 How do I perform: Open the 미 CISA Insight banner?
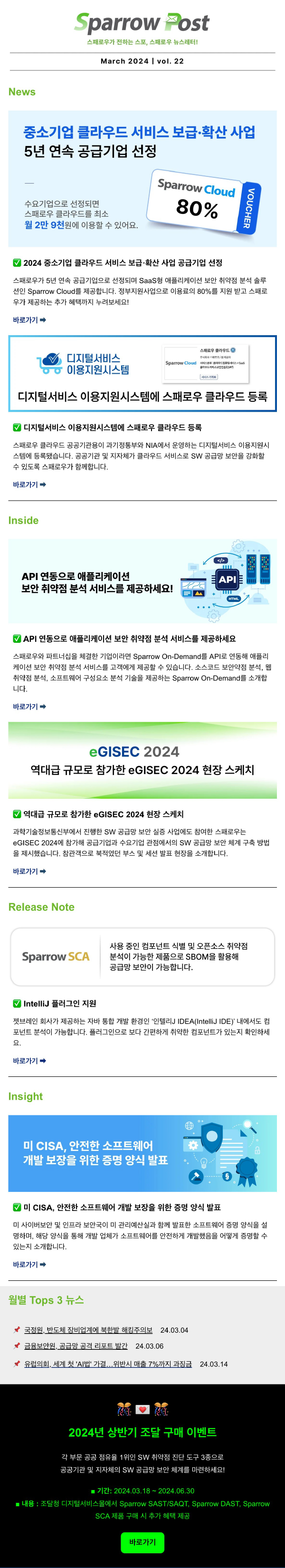142,1153
